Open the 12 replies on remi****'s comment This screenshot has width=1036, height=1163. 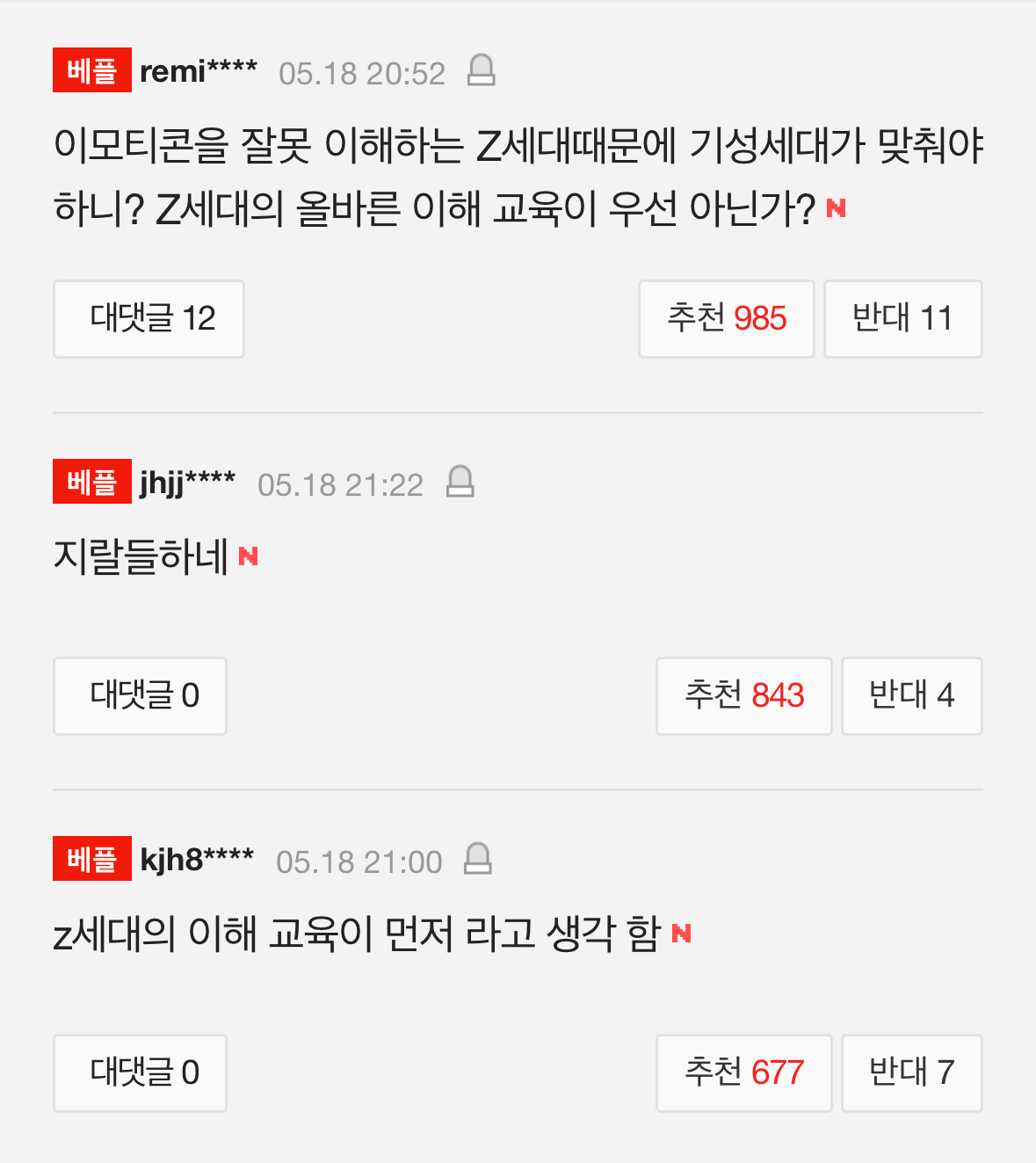click(149, 319)
